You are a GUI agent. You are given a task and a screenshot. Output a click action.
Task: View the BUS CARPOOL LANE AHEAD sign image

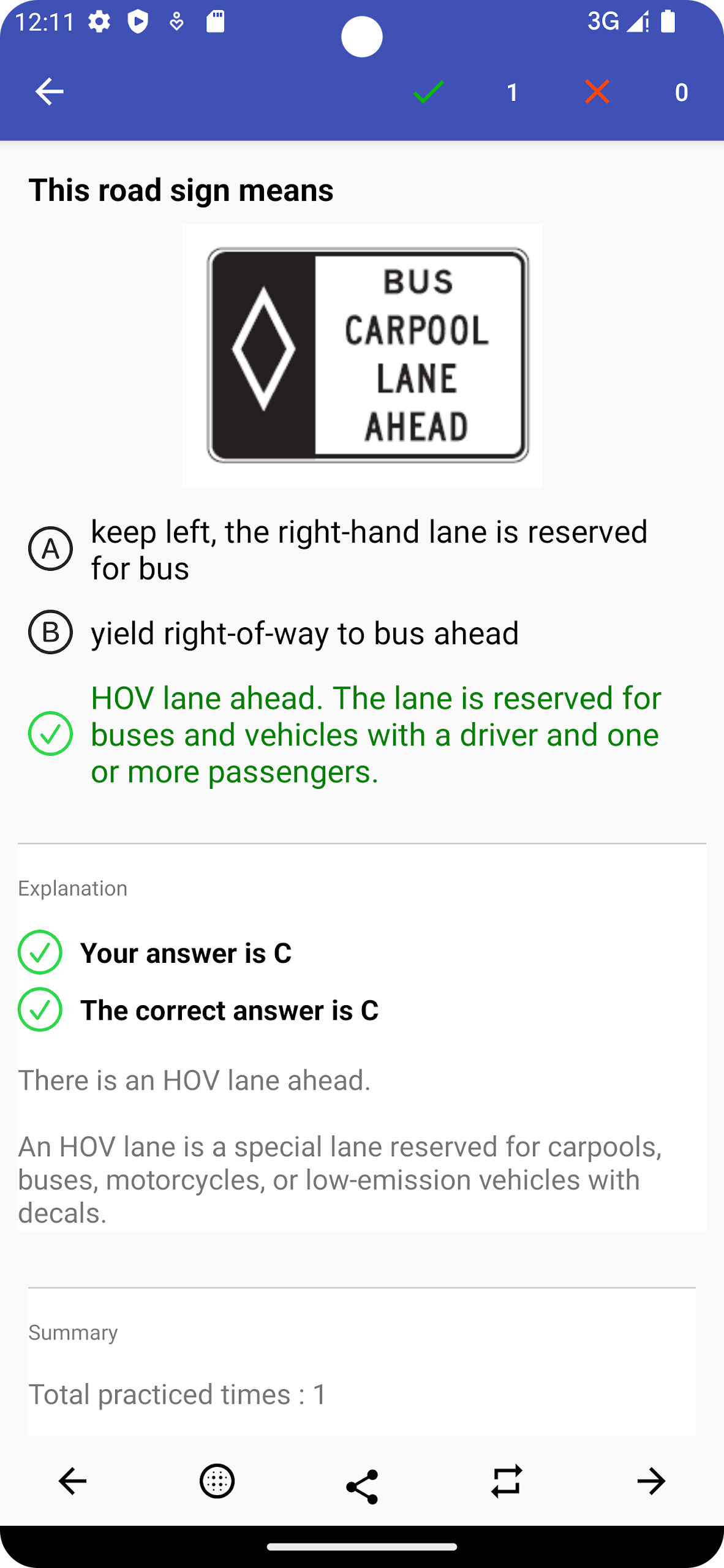pyautogui.click(x=362, y=353)
